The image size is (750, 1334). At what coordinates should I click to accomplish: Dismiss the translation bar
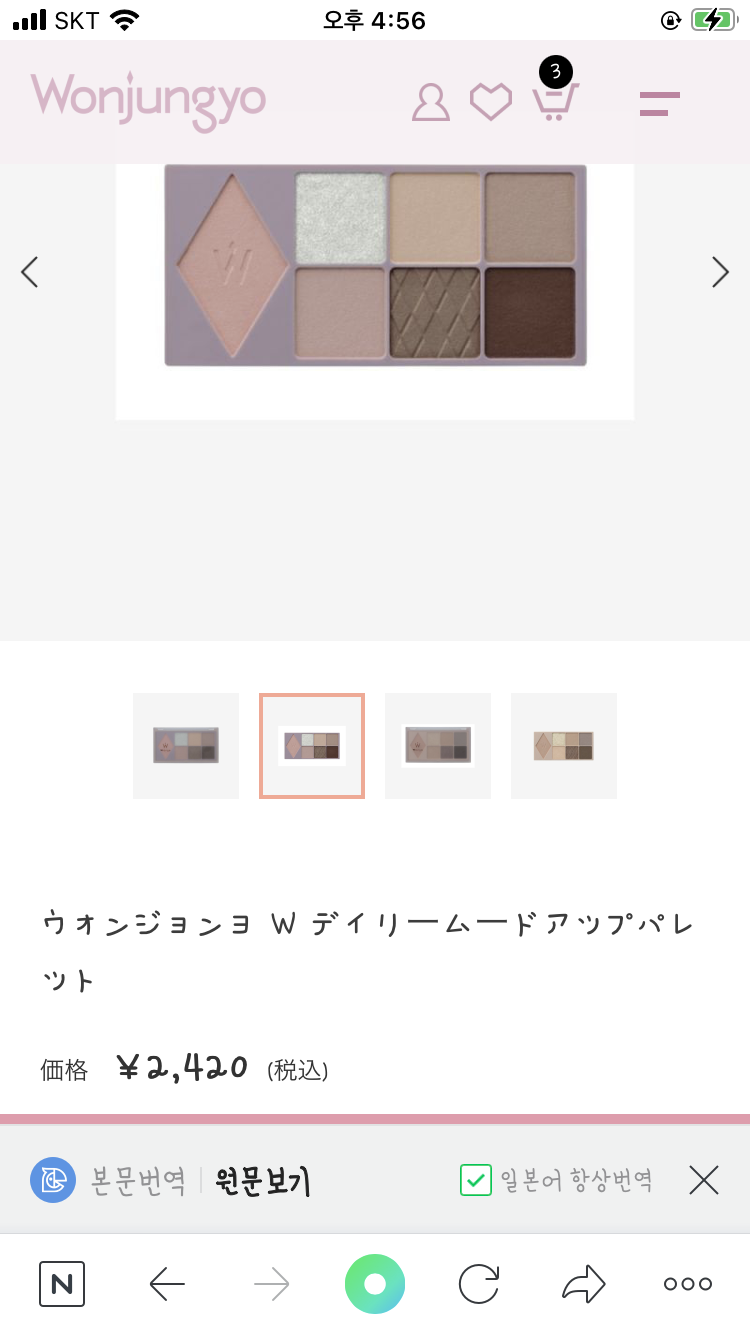click(x=704, y=1181)
